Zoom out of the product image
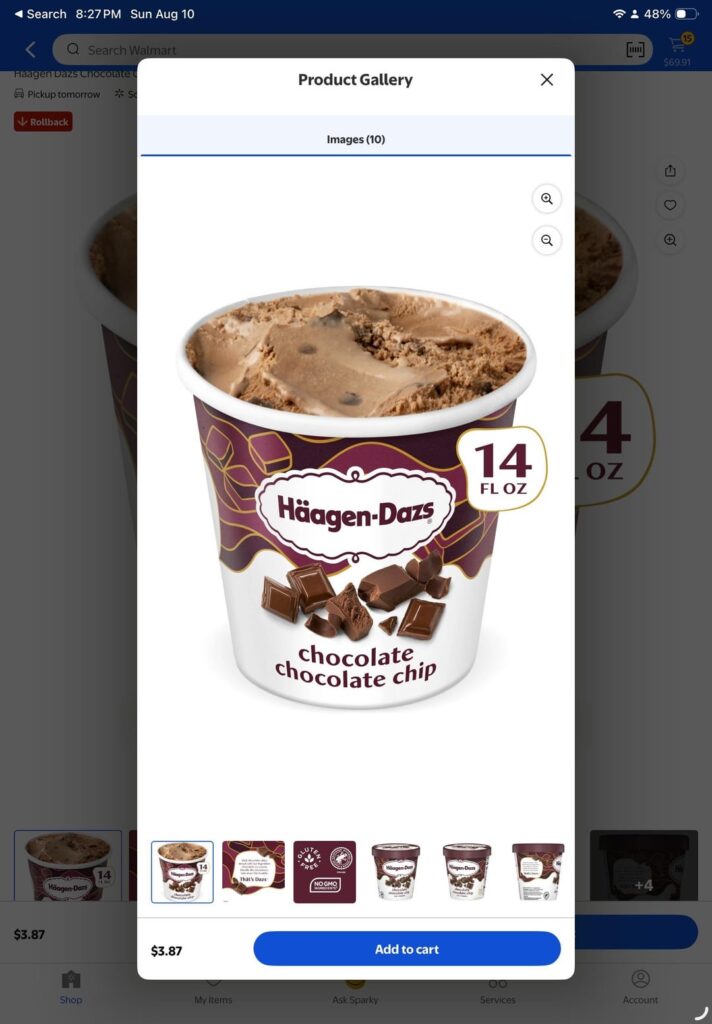712x1024 pixels. (547, 241)
